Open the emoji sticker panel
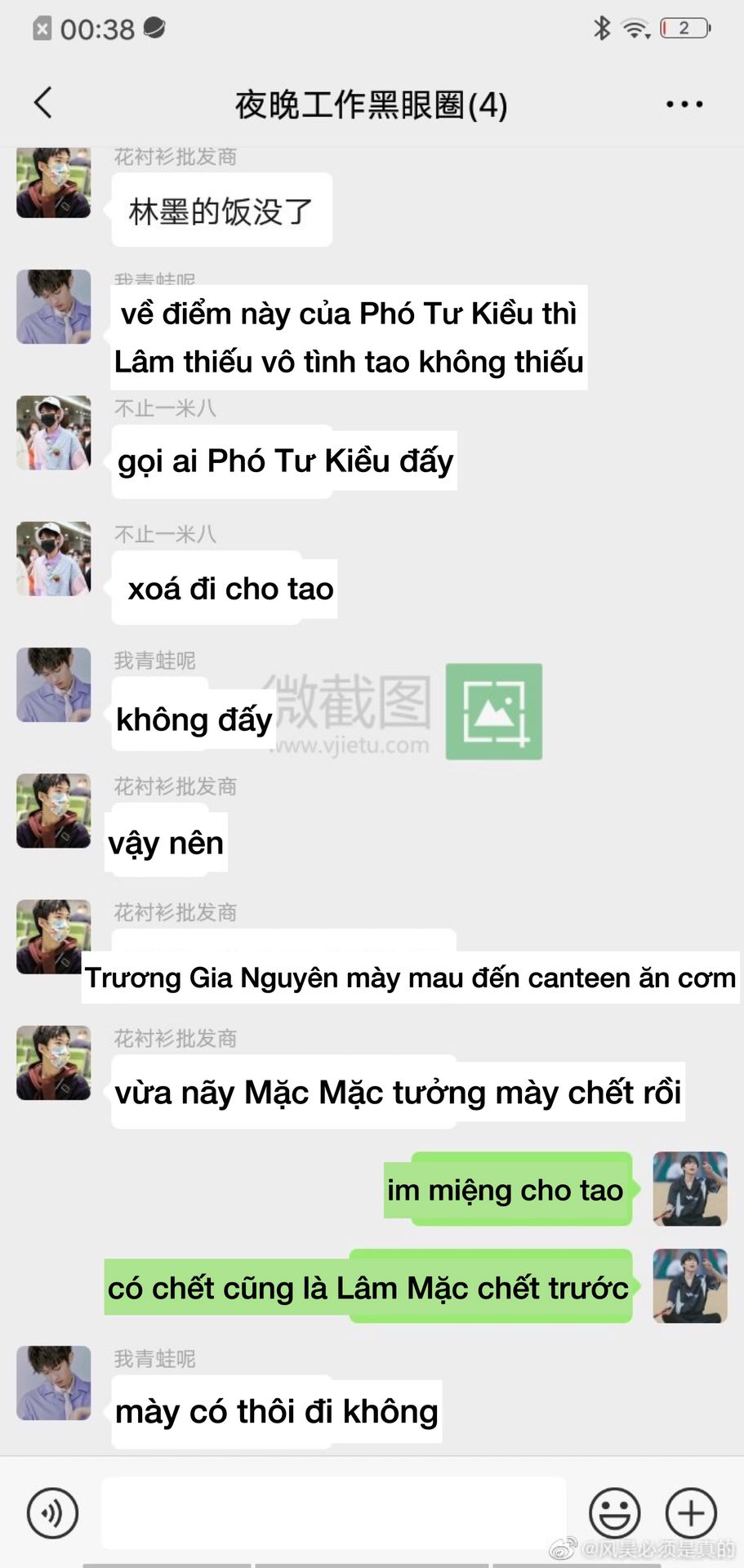744x1568 pixels. point(614,1512)
